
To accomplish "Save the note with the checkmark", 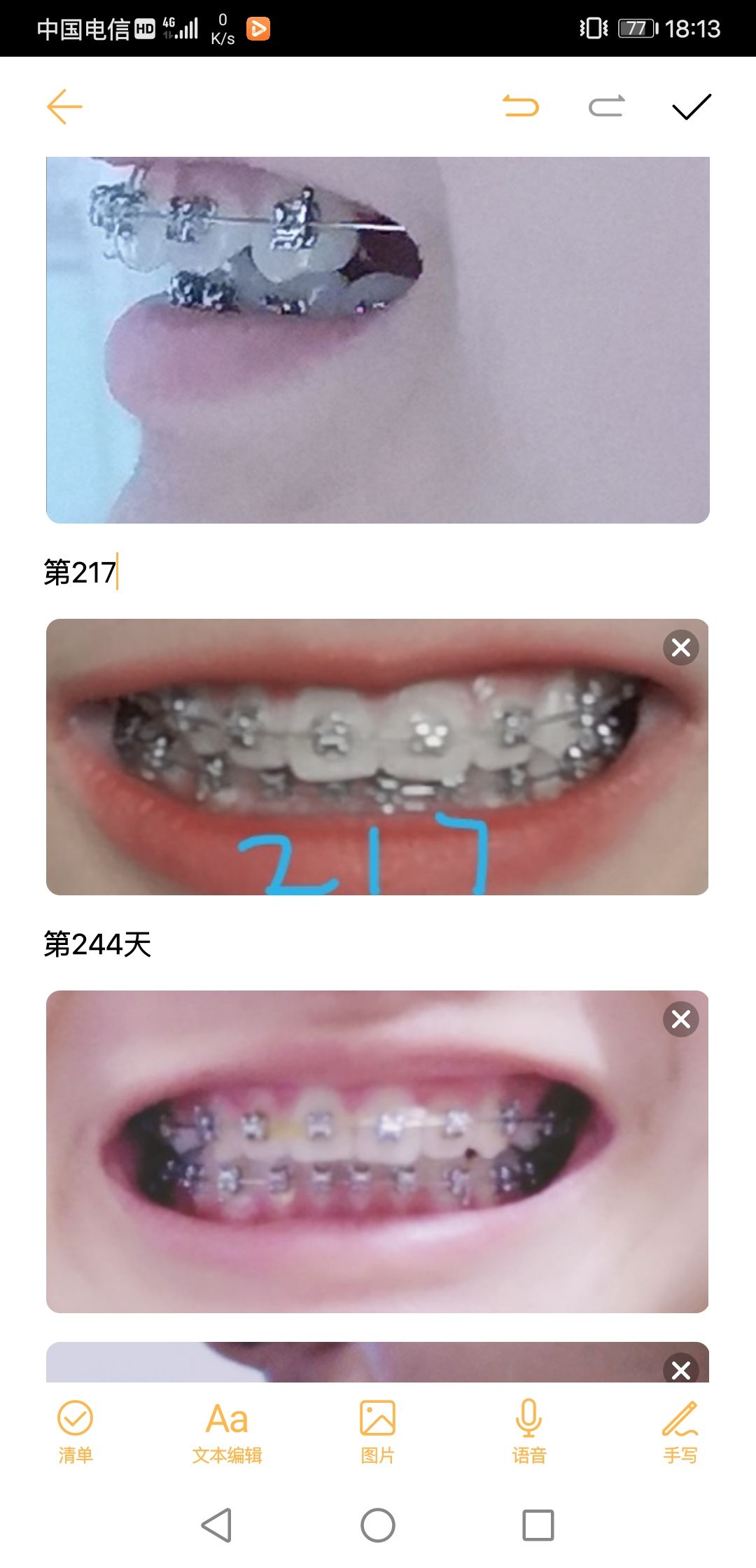I will tap(691, 107).
